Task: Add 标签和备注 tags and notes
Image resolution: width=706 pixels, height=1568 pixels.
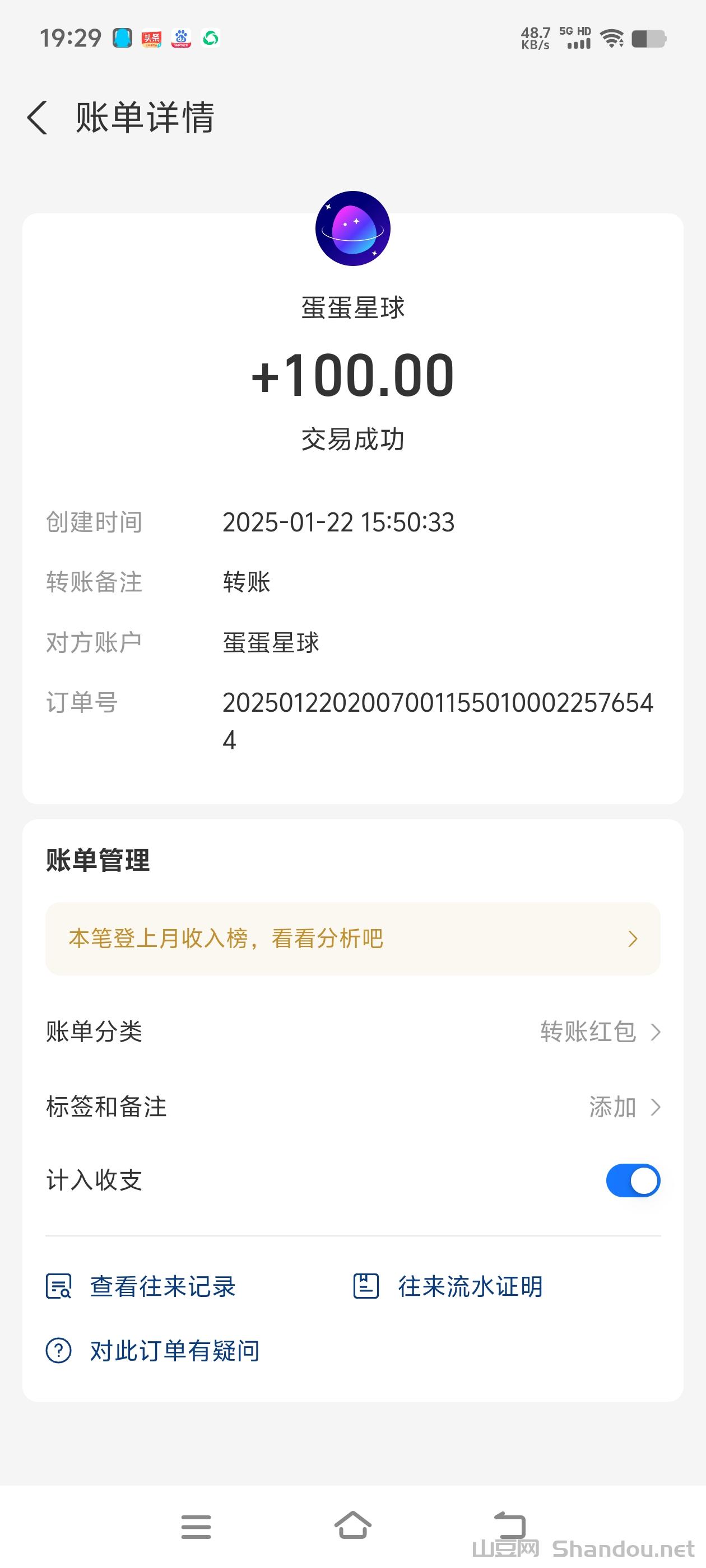Action: [623, 1107]
